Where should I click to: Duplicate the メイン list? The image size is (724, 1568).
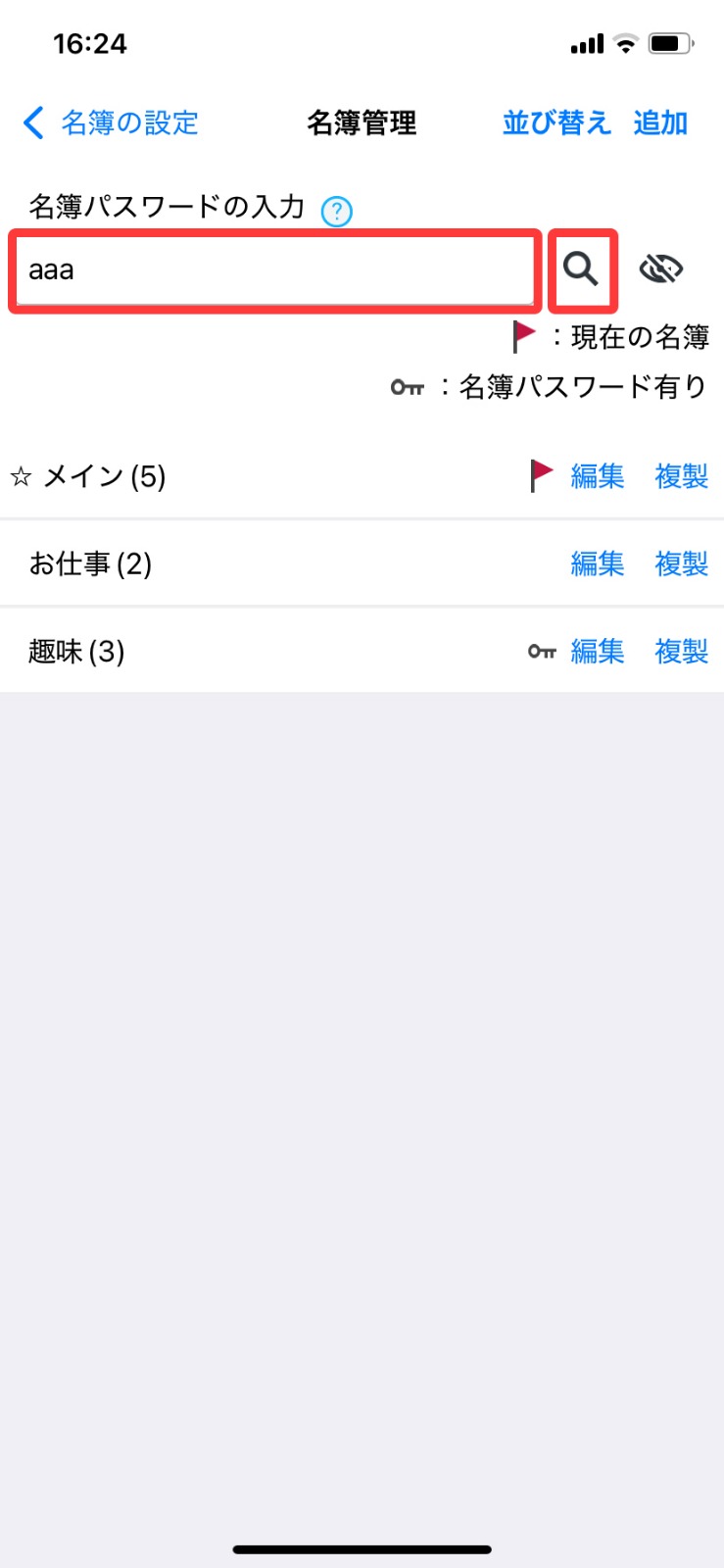point(682,476)
